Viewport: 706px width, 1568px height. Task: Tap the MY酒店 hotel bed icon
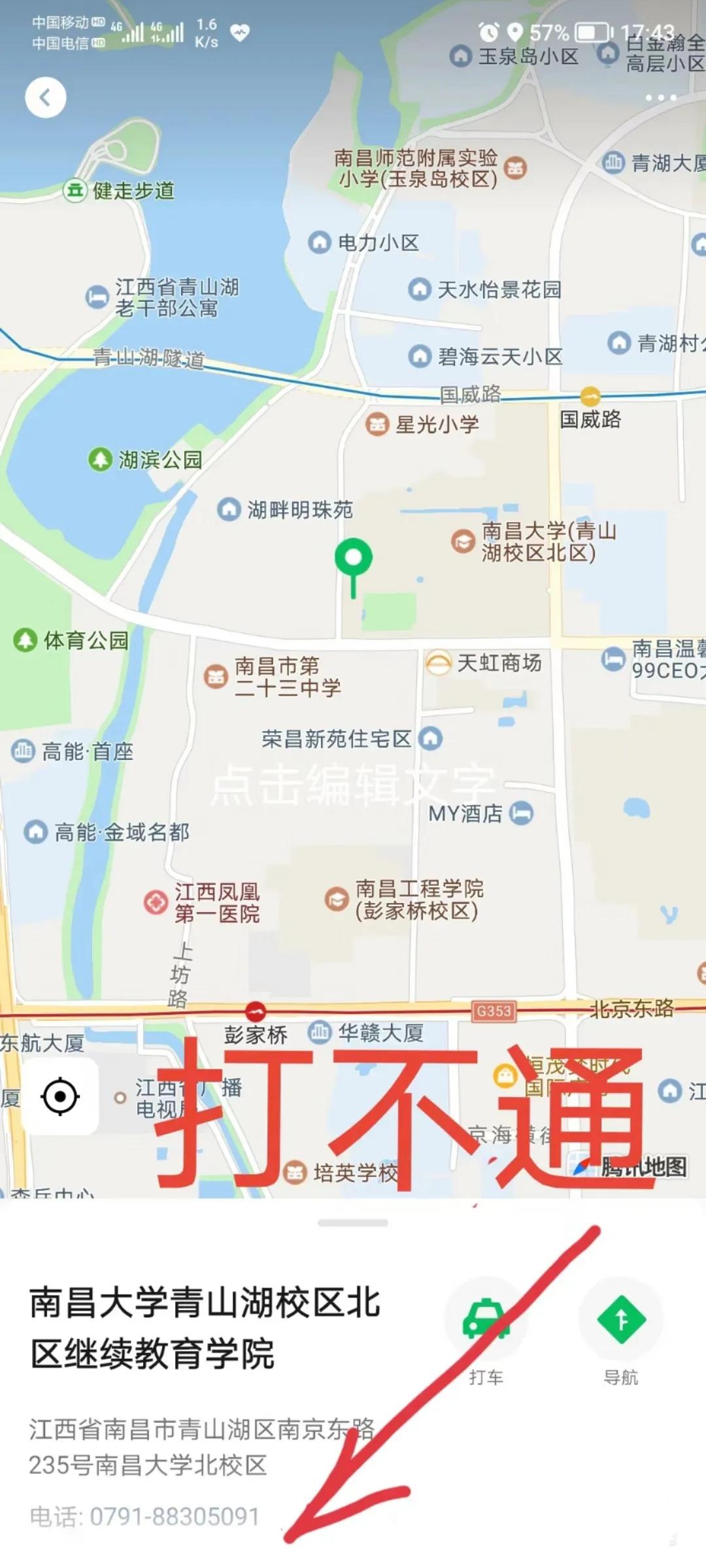click(520, 812)
